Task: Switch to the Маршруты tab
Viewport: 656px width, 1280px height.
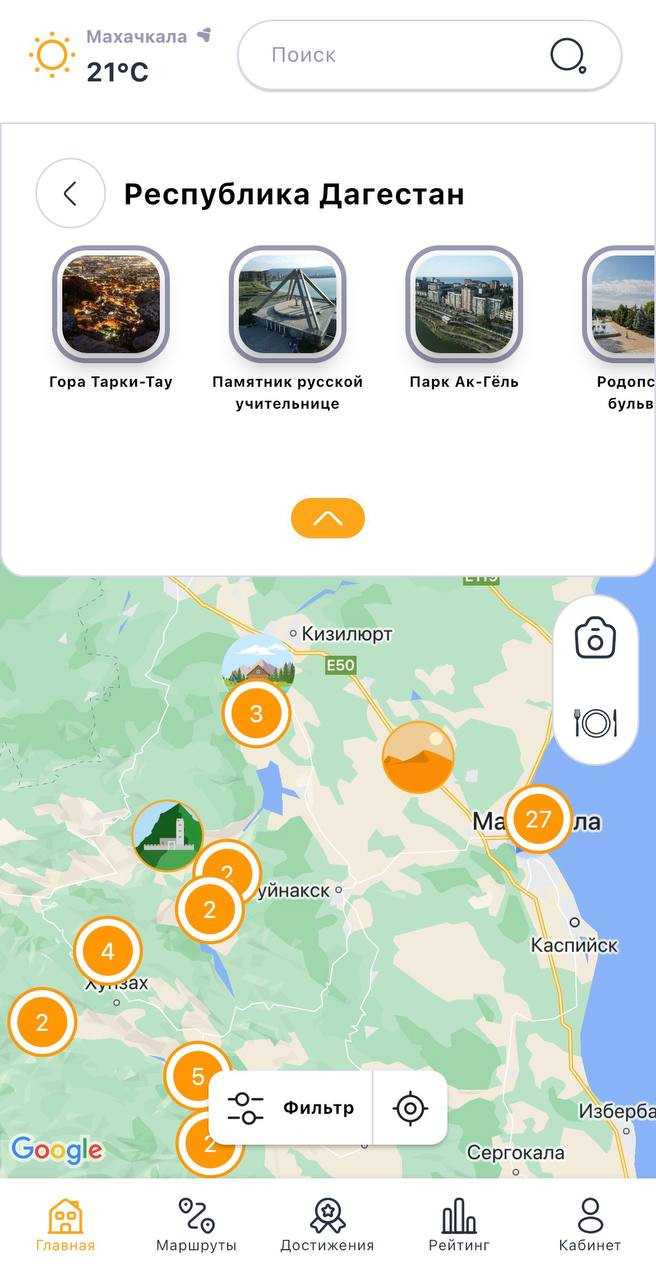Action: [196, 1226]
